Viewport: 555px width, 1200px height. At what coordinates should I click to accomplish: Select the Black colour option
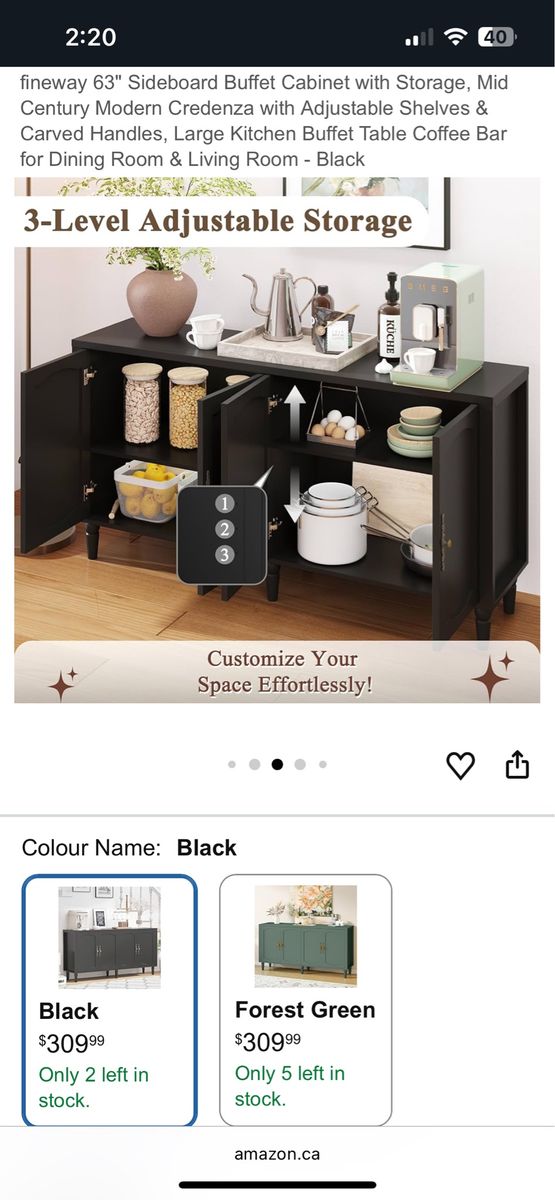tap(110, 1000)
